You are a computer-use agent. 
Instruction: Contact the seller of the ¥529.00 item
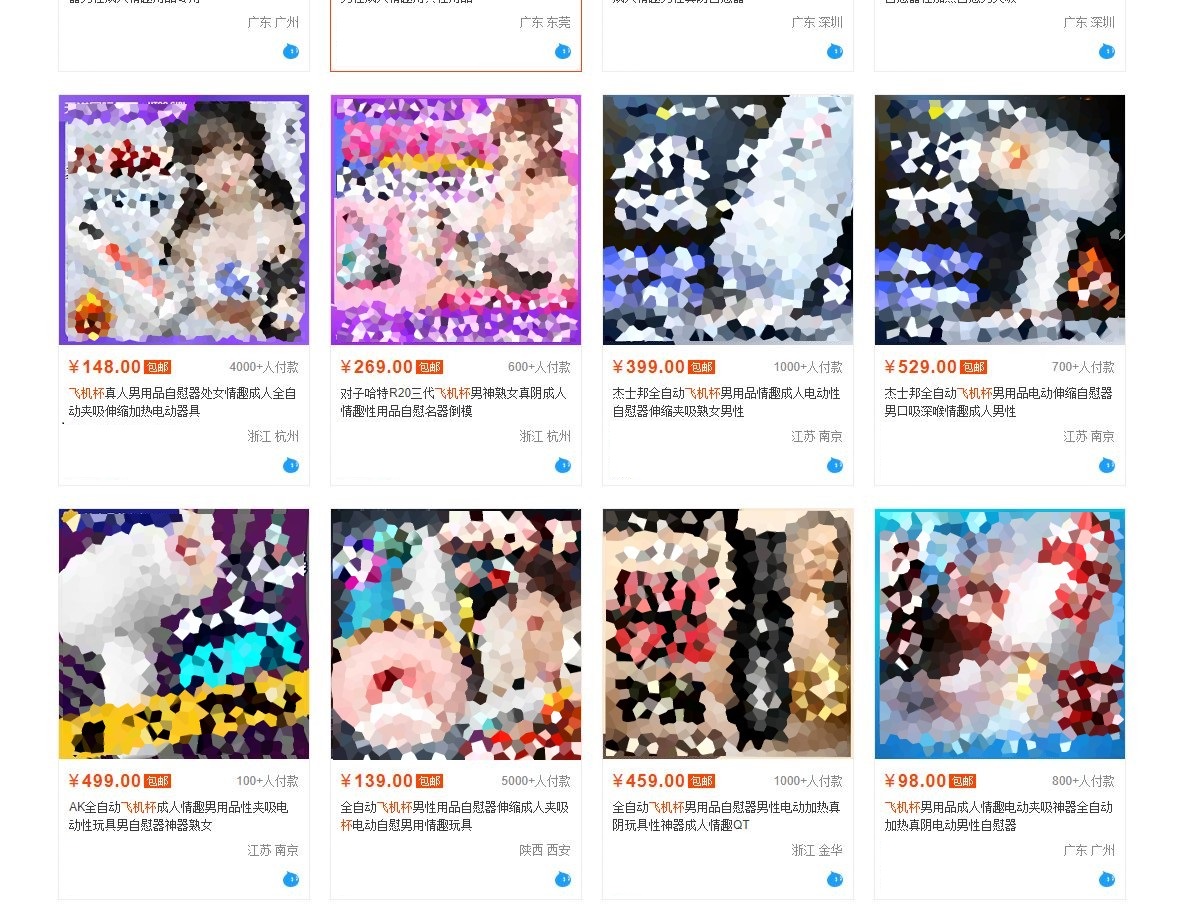1107,465
